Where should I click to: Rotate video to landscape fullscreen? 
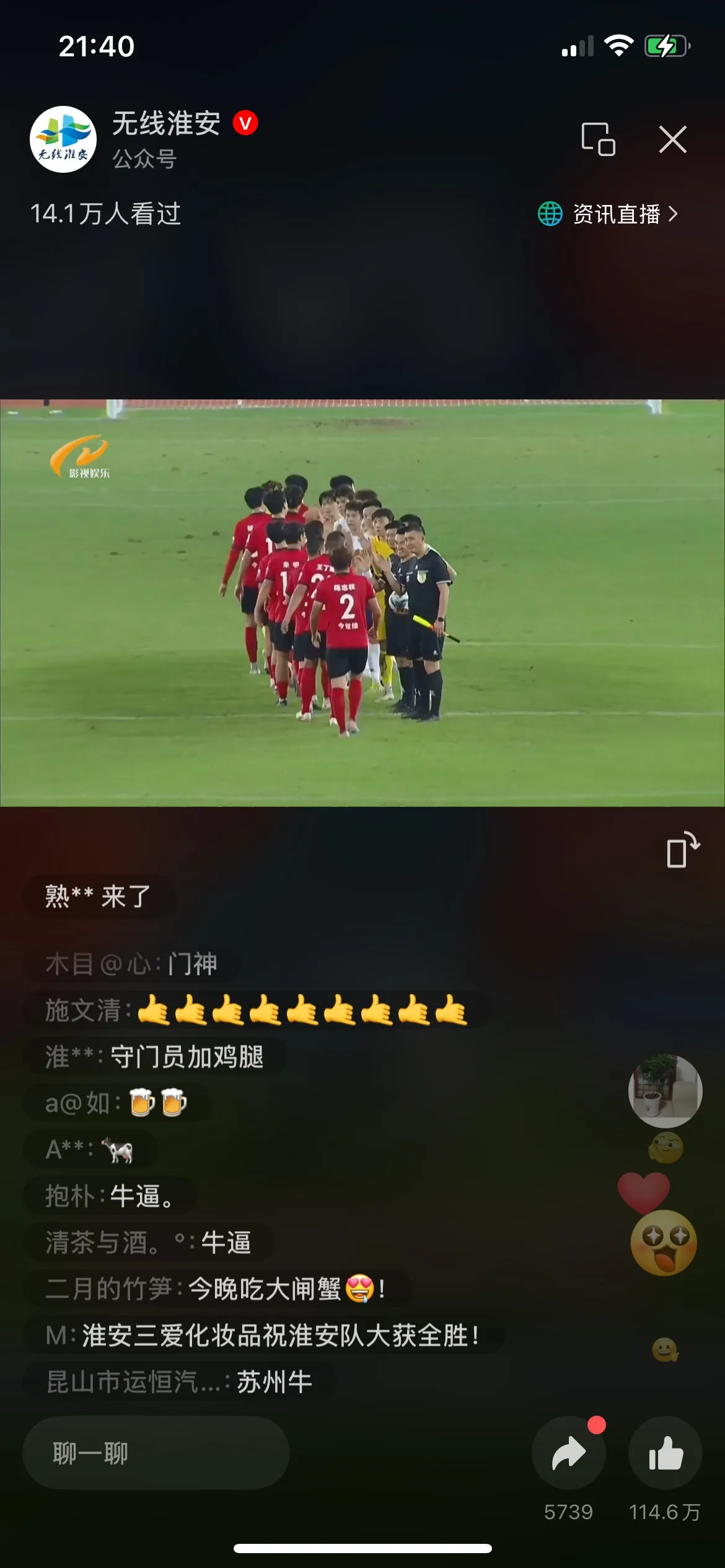[682, 850]
